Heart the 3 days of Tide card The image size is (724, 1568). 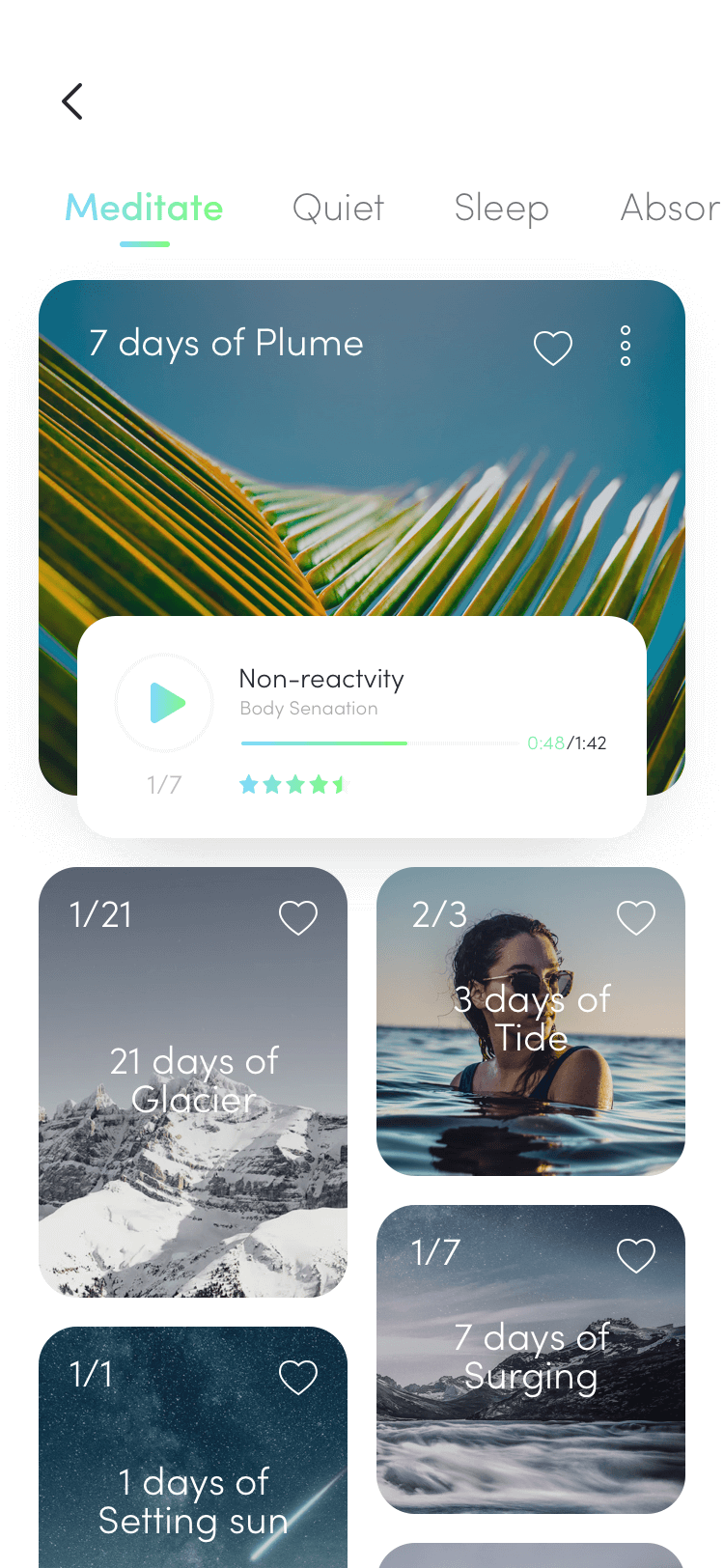coord(636,917)
